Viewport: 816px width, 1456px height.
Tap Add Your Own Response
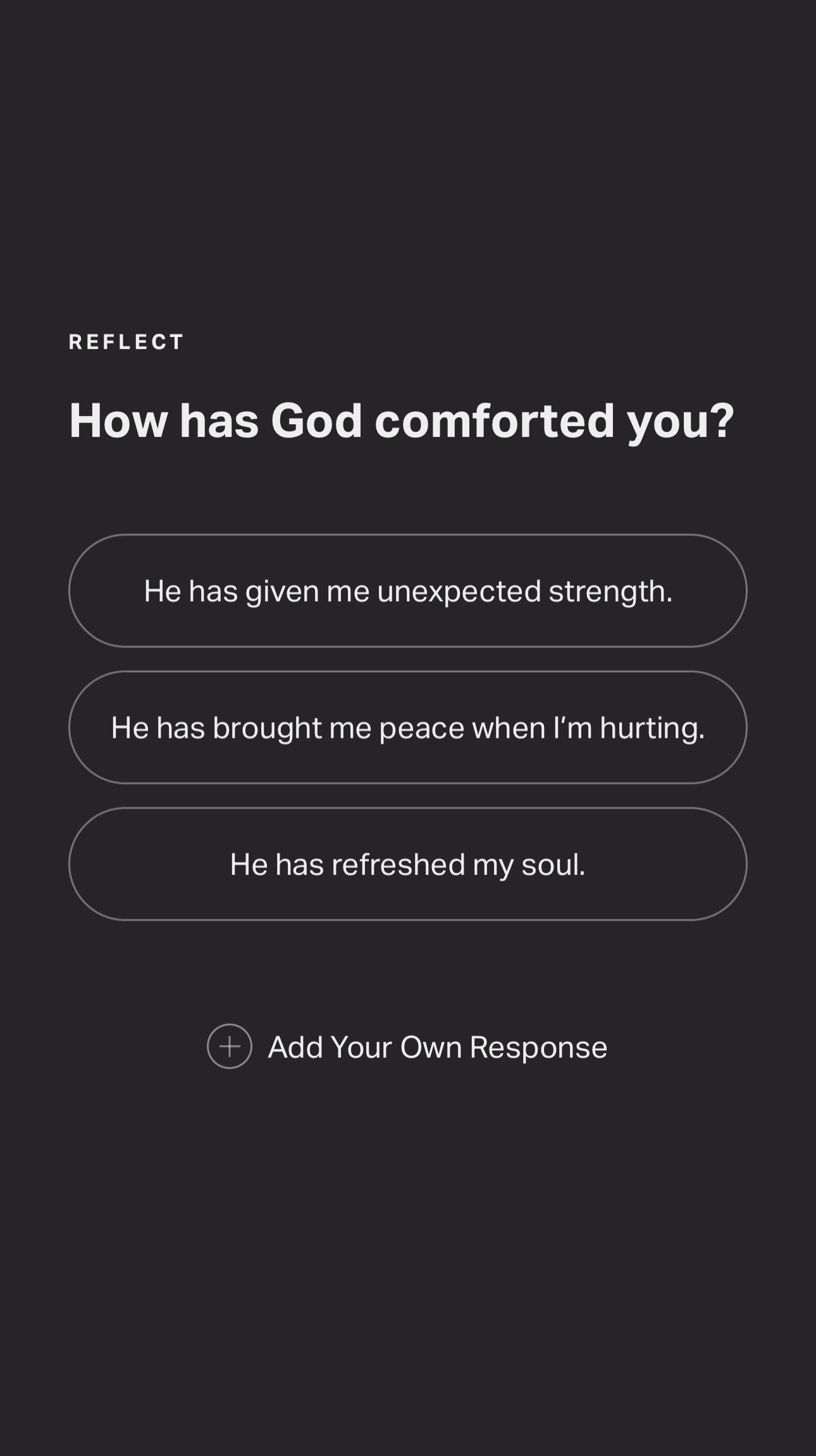(x=407, y=1046)
